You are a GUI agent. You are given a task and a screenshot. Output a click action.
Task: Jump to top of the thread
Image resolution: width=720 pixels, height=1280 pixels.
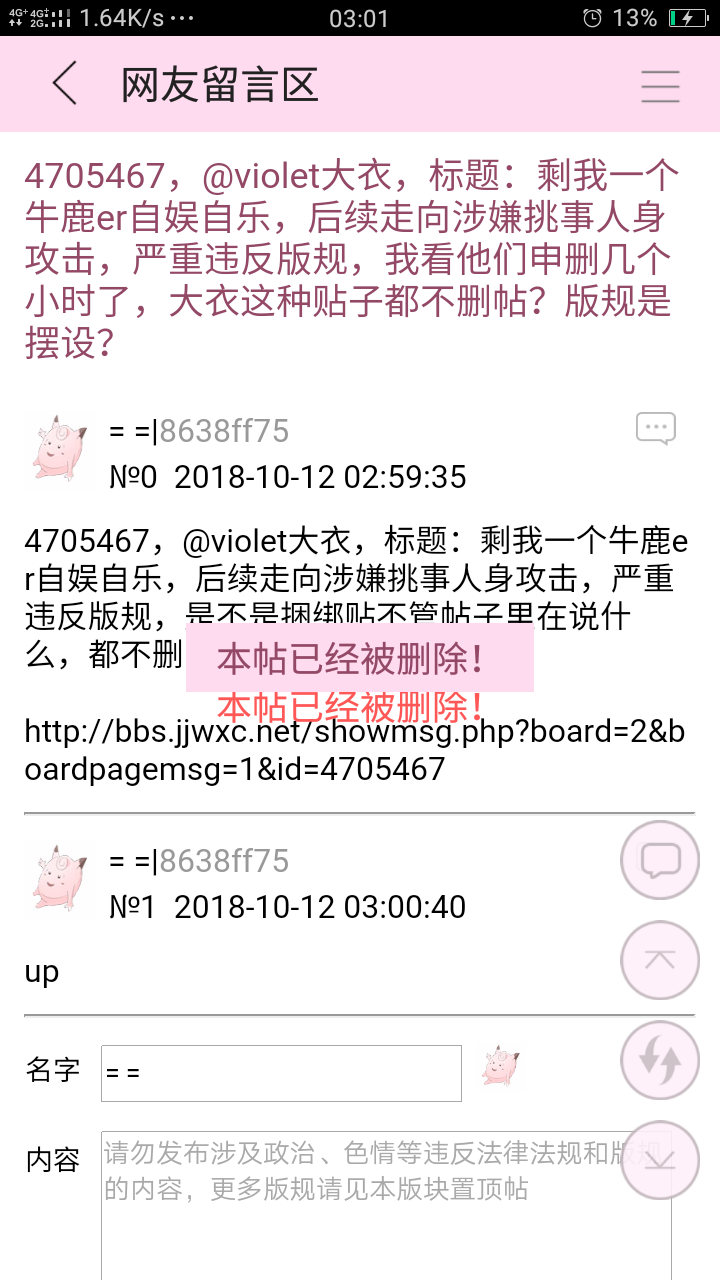(x=660, y=960)
